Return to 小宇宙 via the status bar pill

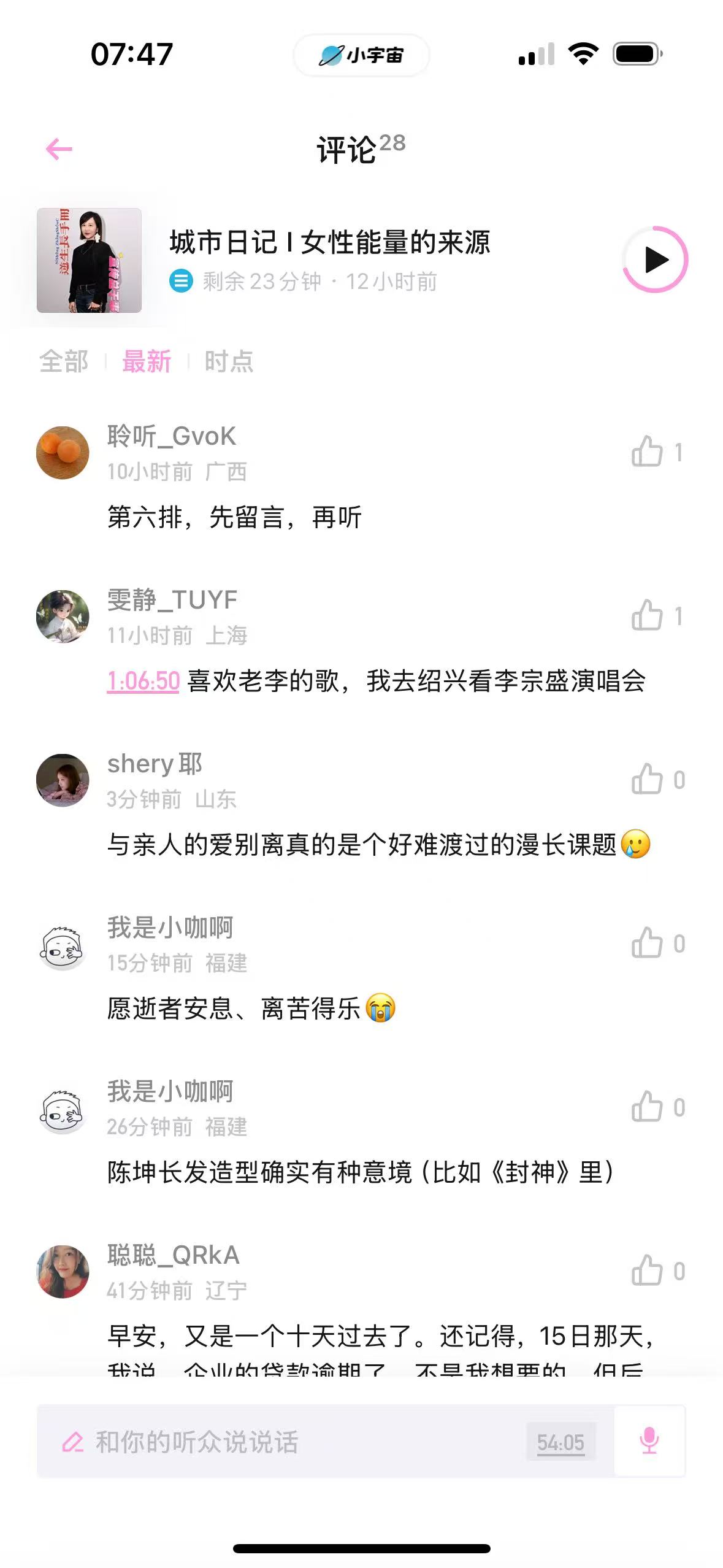coord(361,55)
